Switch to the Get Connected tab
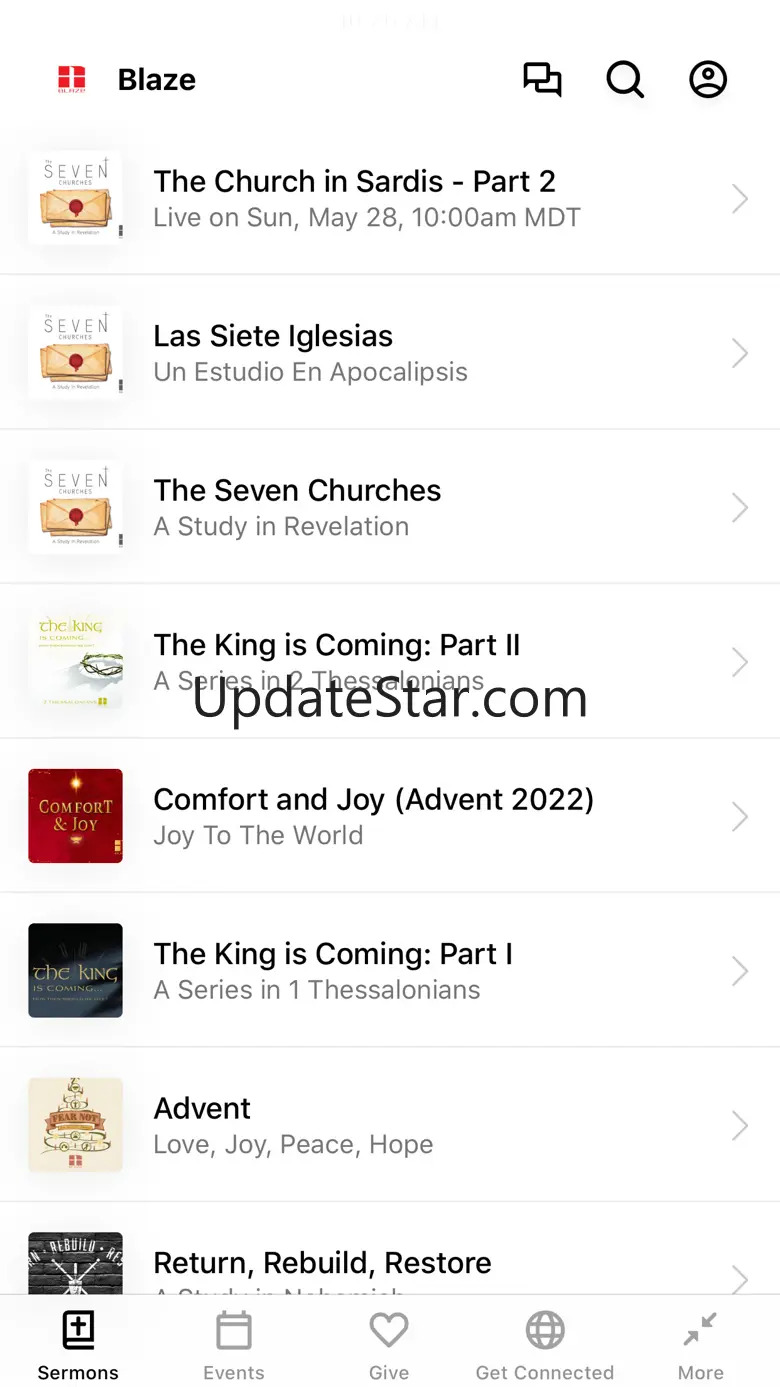Screen dimensions: 780x1387 tap(545, 1346)
